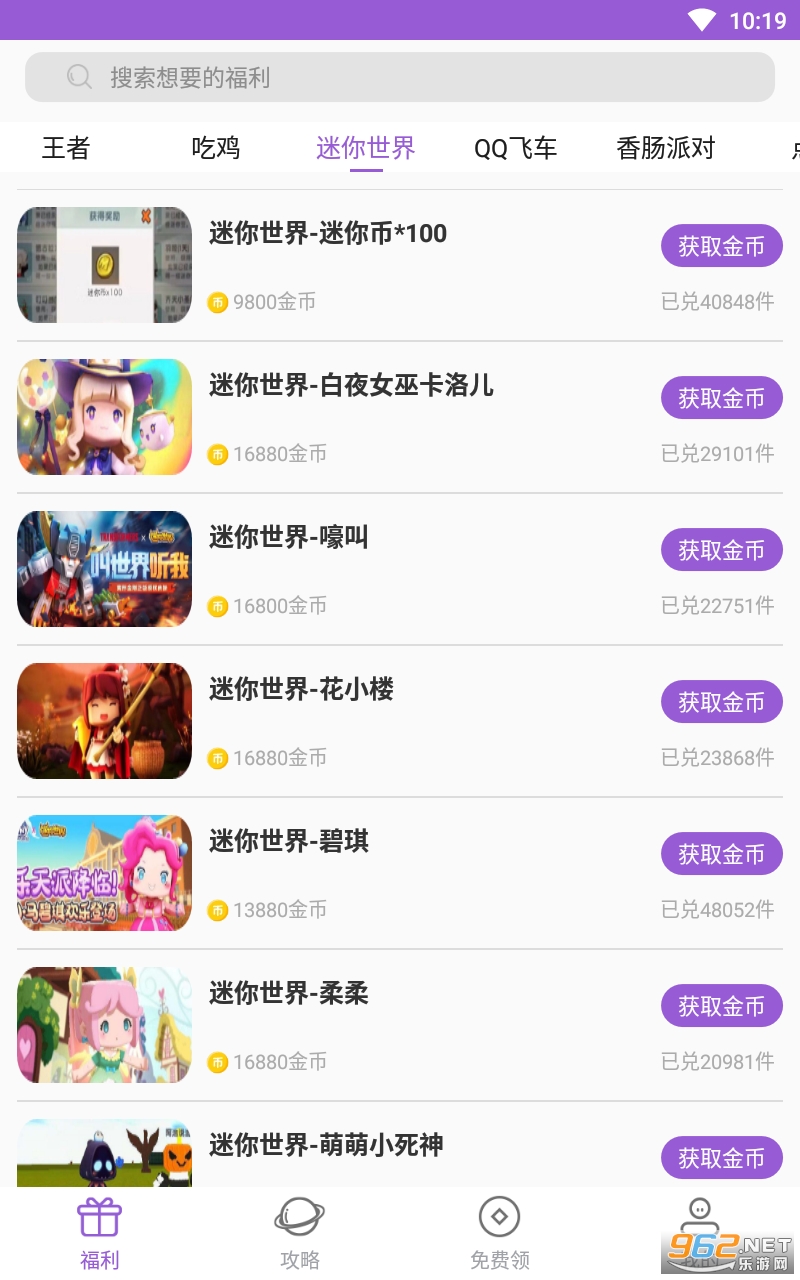Screen dimensions: 800x1280
Task: Get coins for 迷你世界-碧琪
Action: point(721,854)
